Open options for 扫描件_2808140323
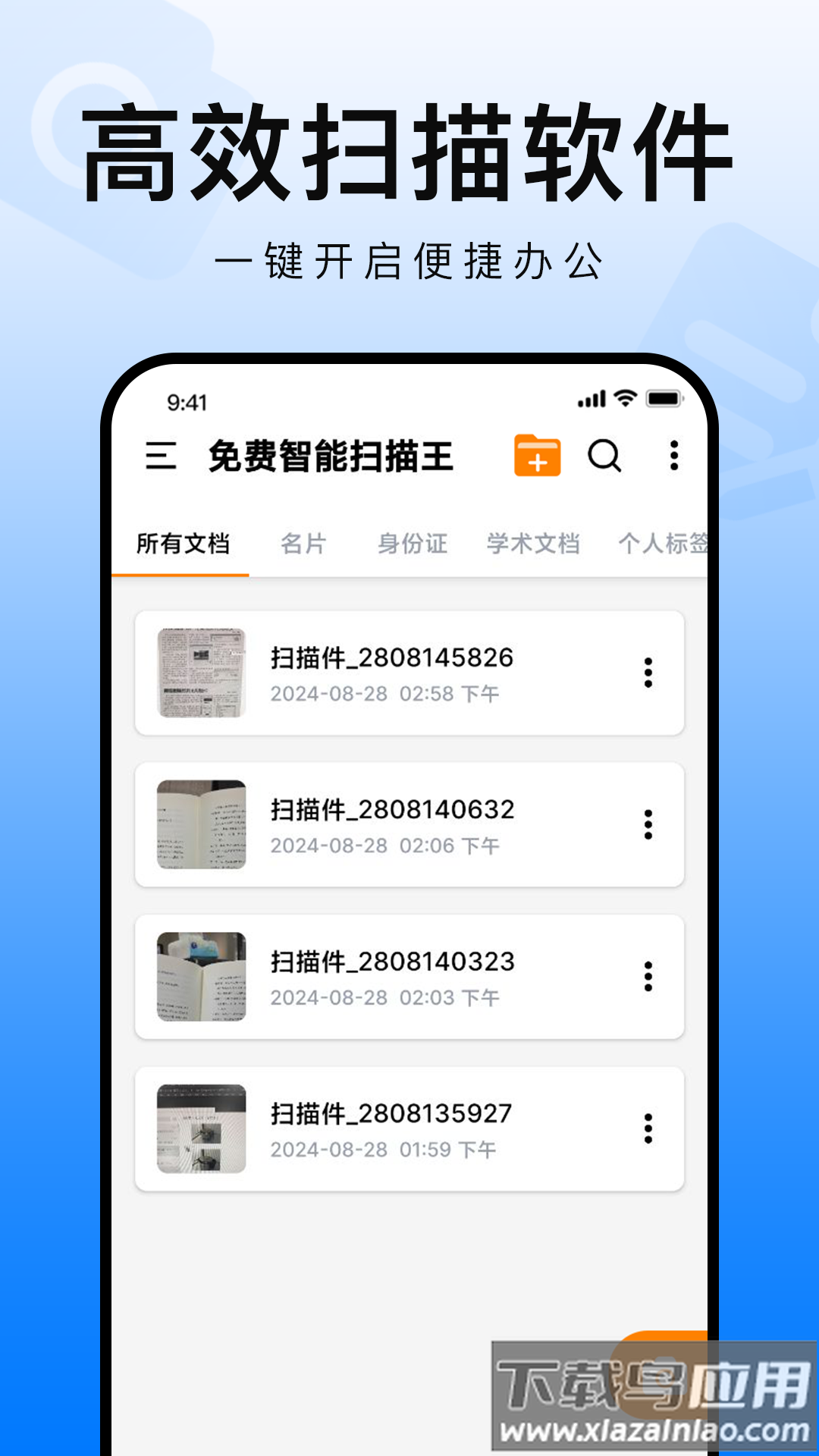Image resolution: width=819 pixels, height=1456 pixels. [x=648, y=976]
